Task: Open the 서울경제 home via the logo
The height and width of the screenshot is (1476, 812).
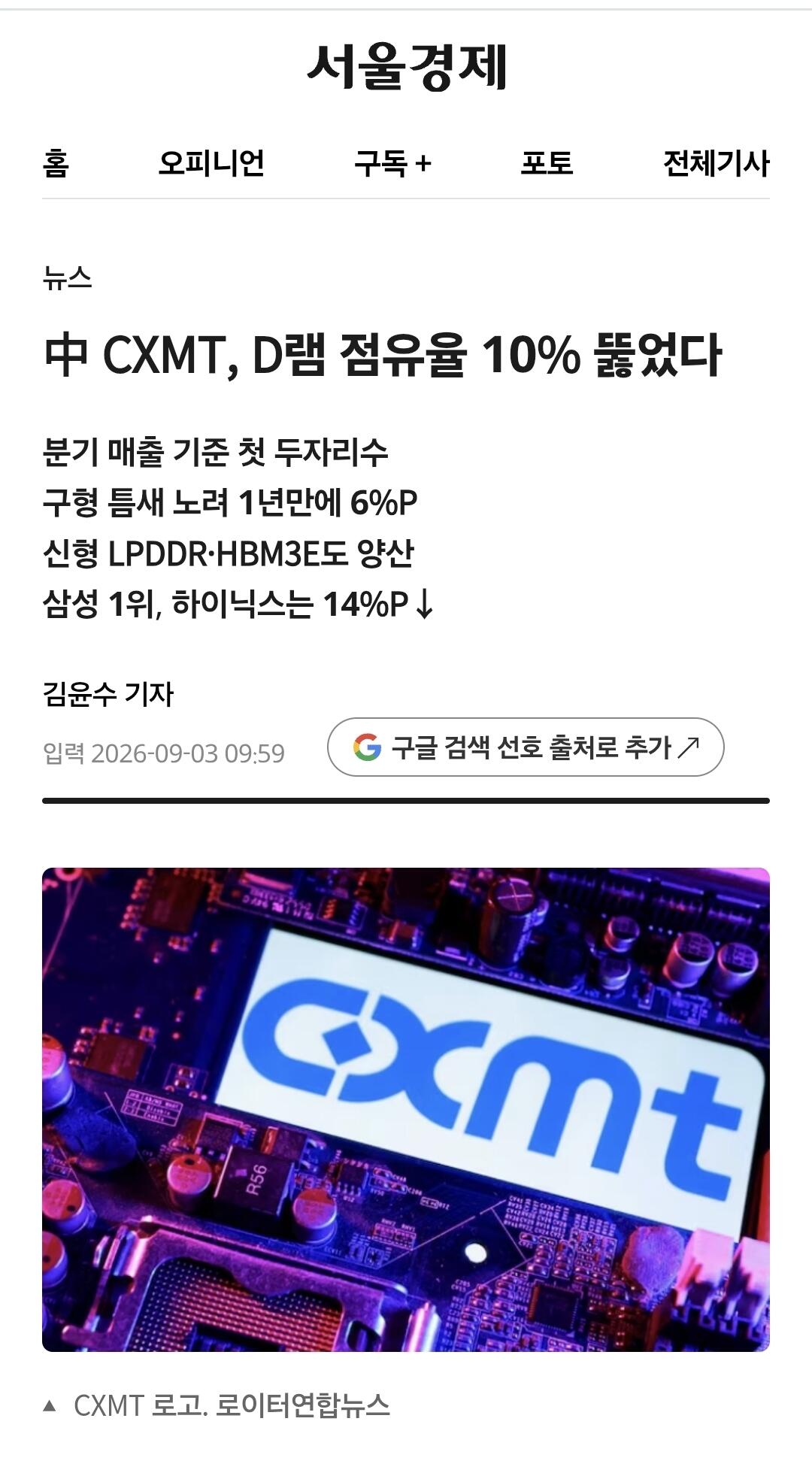Action: (407, 68)
